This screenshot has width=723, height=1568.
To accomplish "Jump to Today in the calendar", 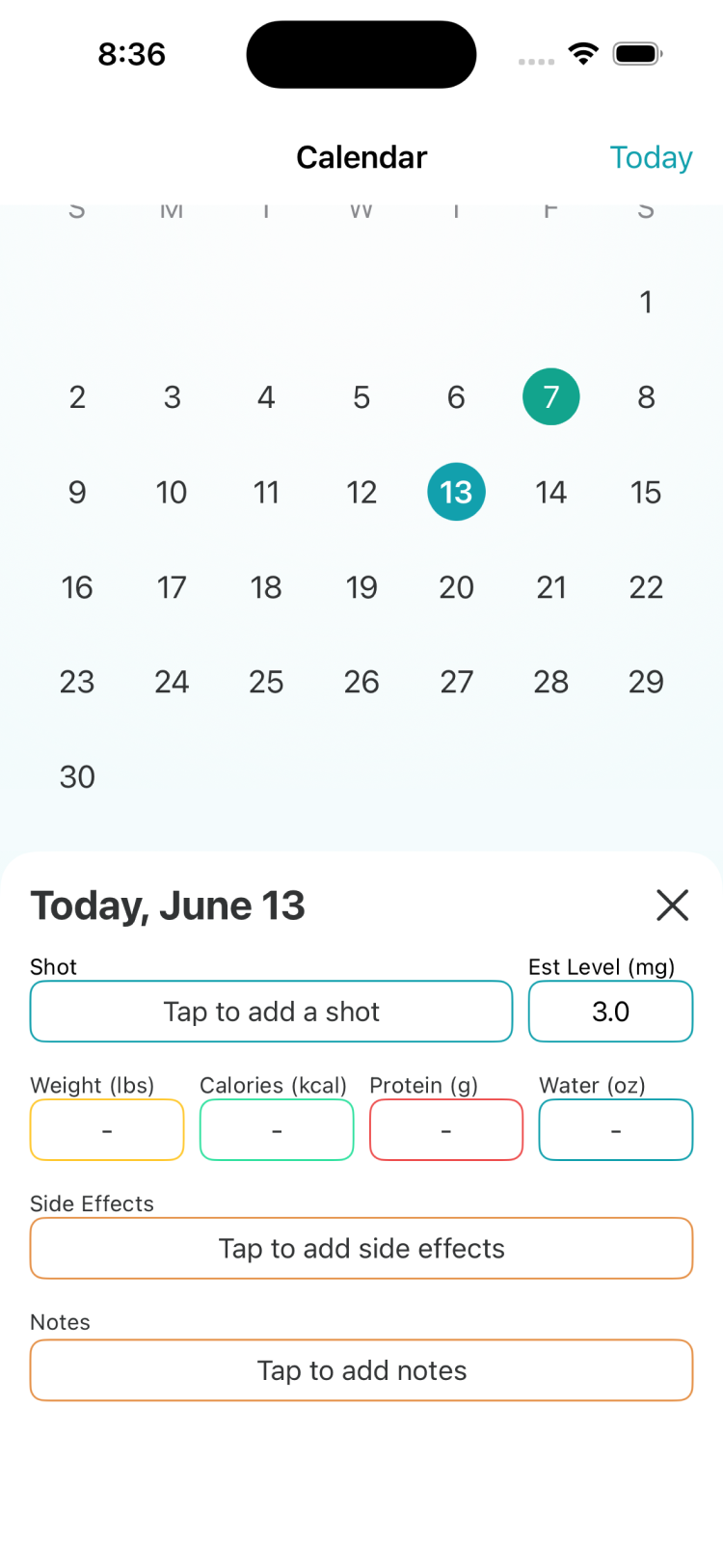I will coord(651,157).
